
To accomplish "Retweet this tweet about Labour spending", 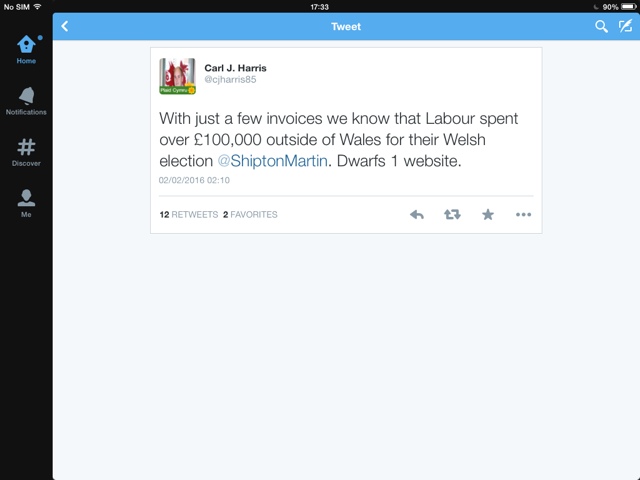I will pos(452,214).
